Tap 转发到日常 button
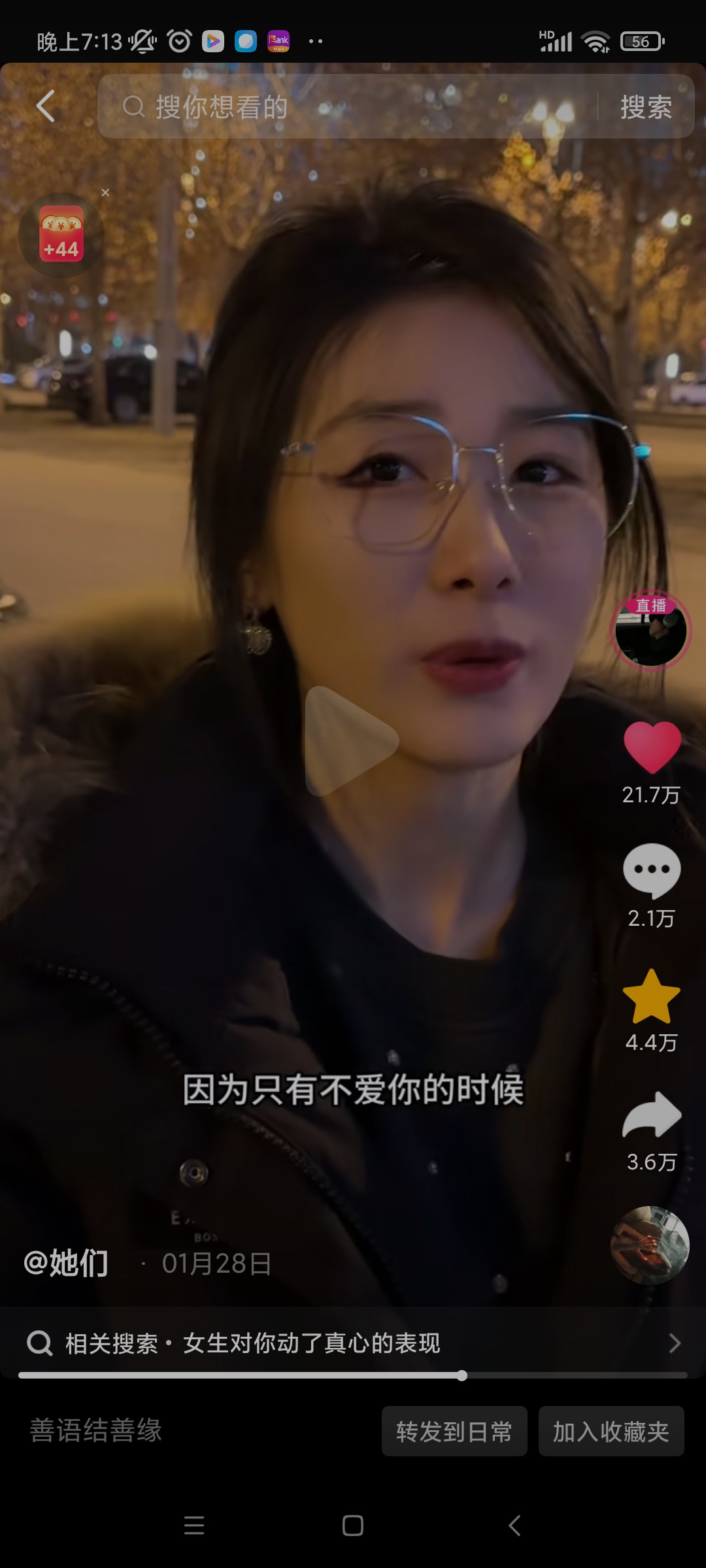The width and height of the screenshot is (706, 1568). click(x=454, y=1431)
